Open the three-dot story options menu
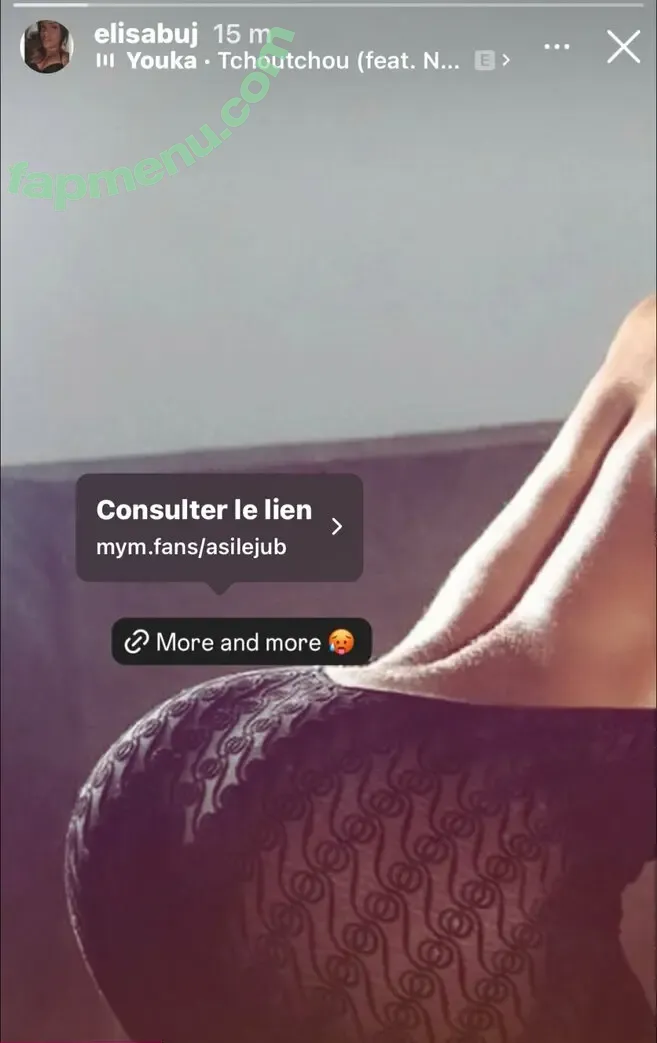This screenshot has height=1043, width=657. pos(557,46)
